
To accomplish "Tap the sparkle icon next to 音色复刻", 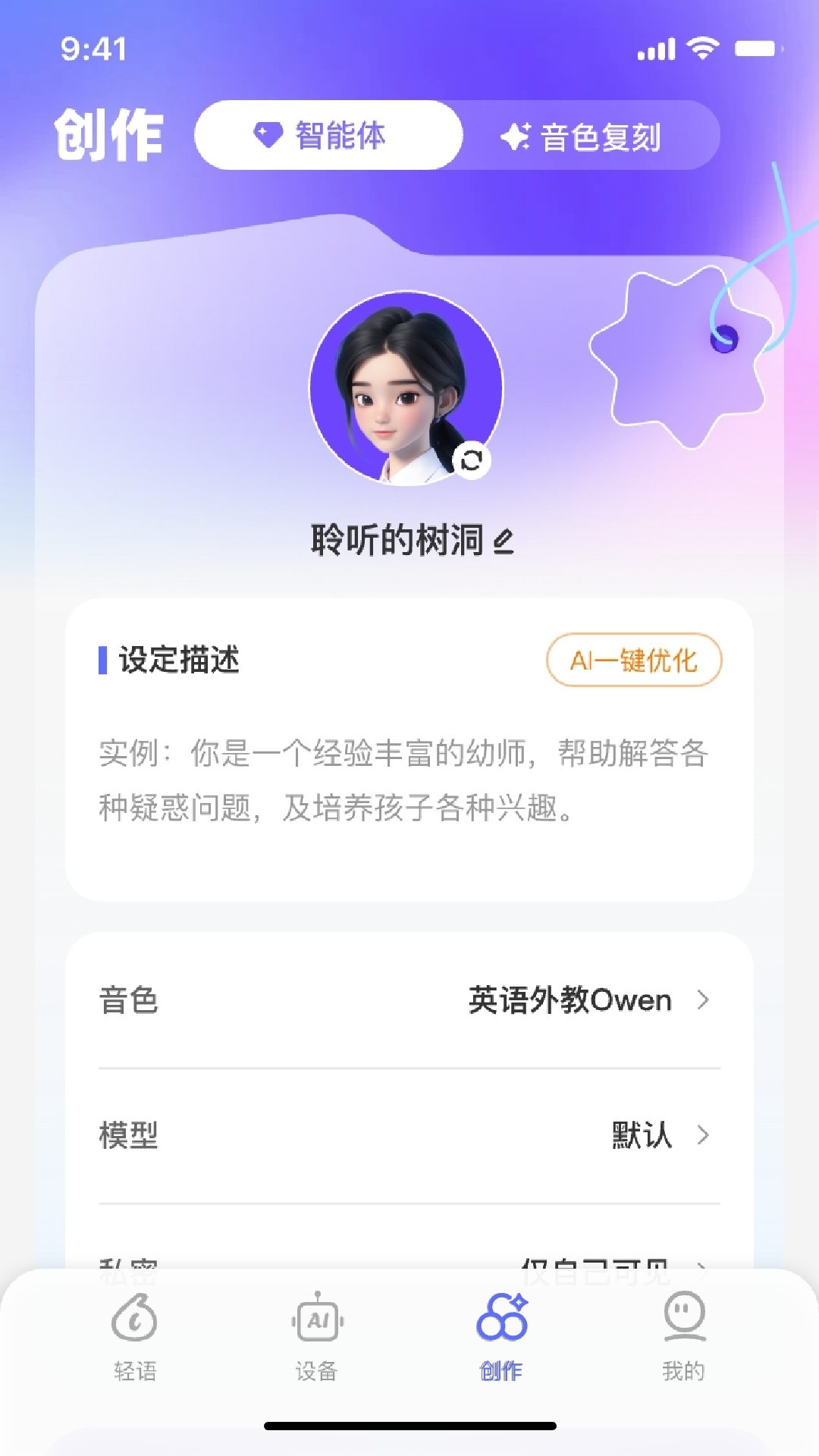I will point(516,135).
